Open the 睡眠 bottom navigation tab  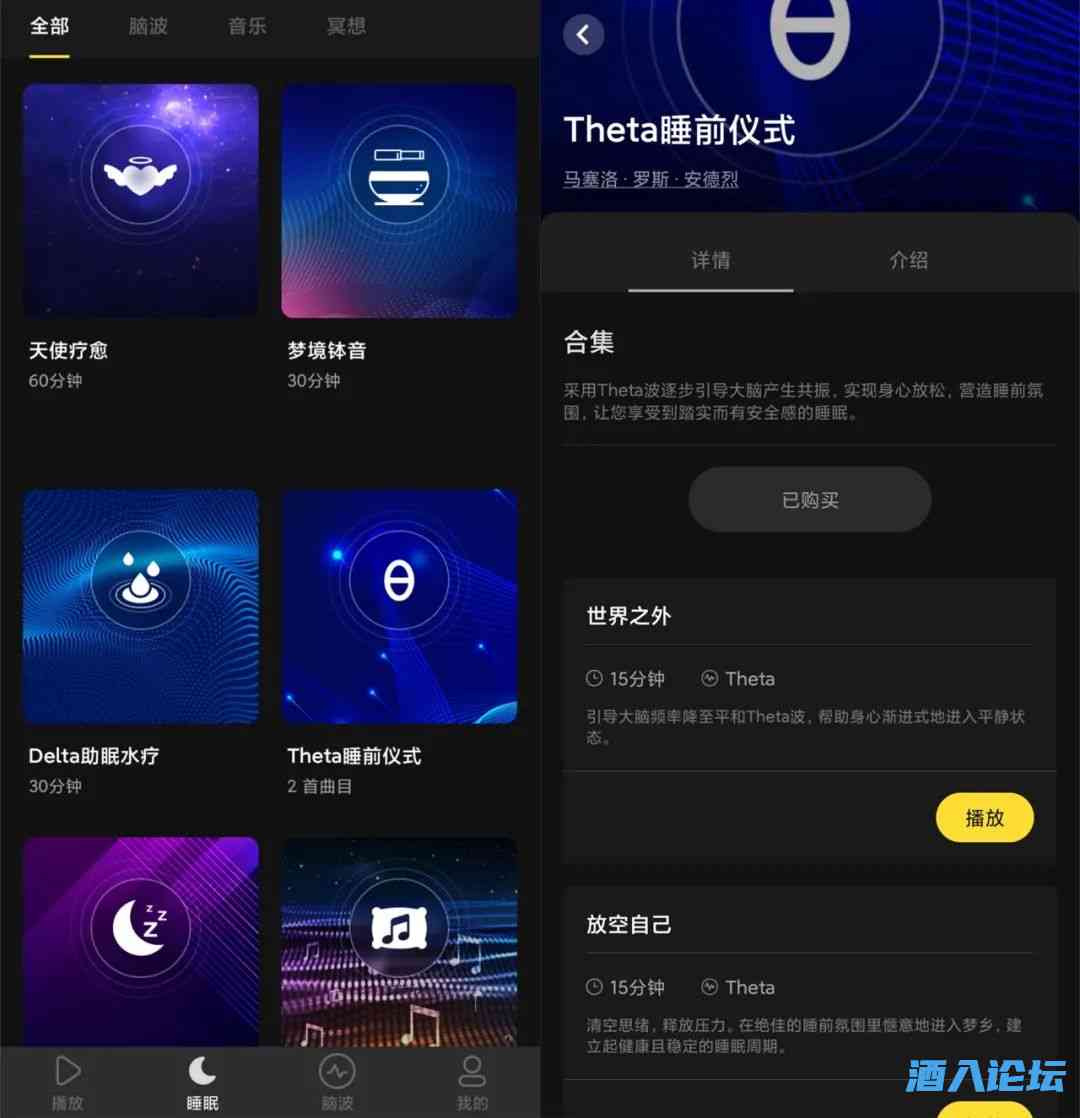202,1083
